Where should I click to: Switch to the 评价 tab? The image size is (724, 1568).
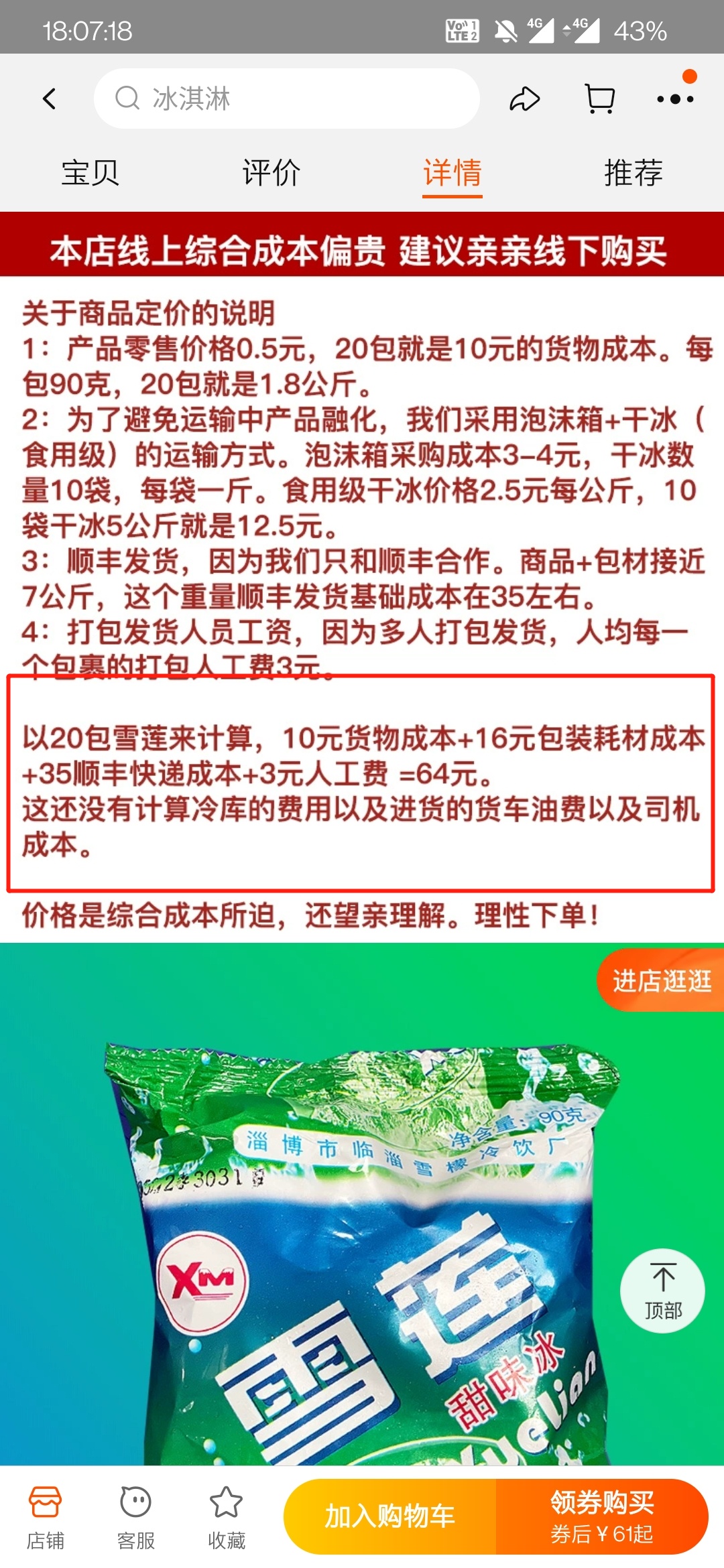coord(271,173)
